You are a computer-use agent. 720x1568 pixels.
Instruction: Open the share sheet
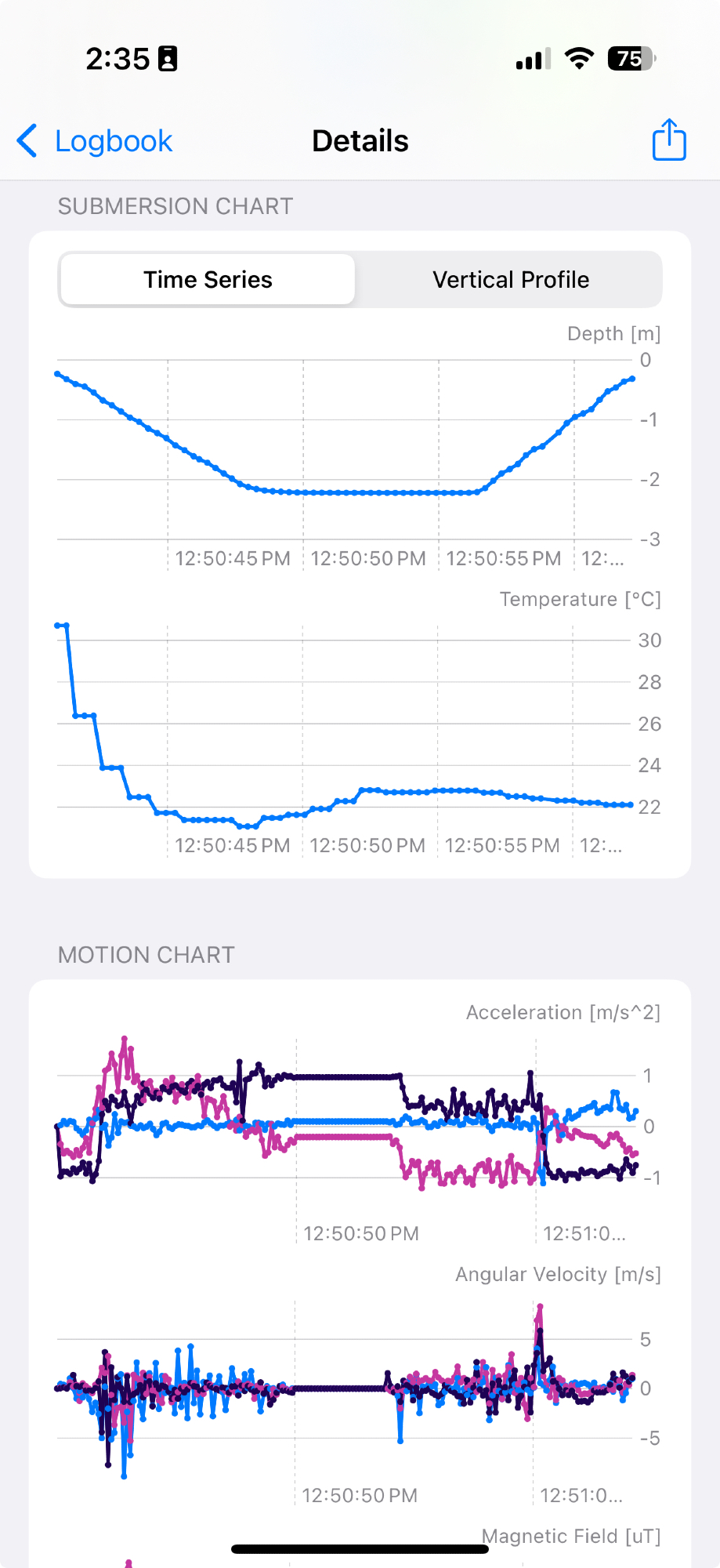coord(668,141)
